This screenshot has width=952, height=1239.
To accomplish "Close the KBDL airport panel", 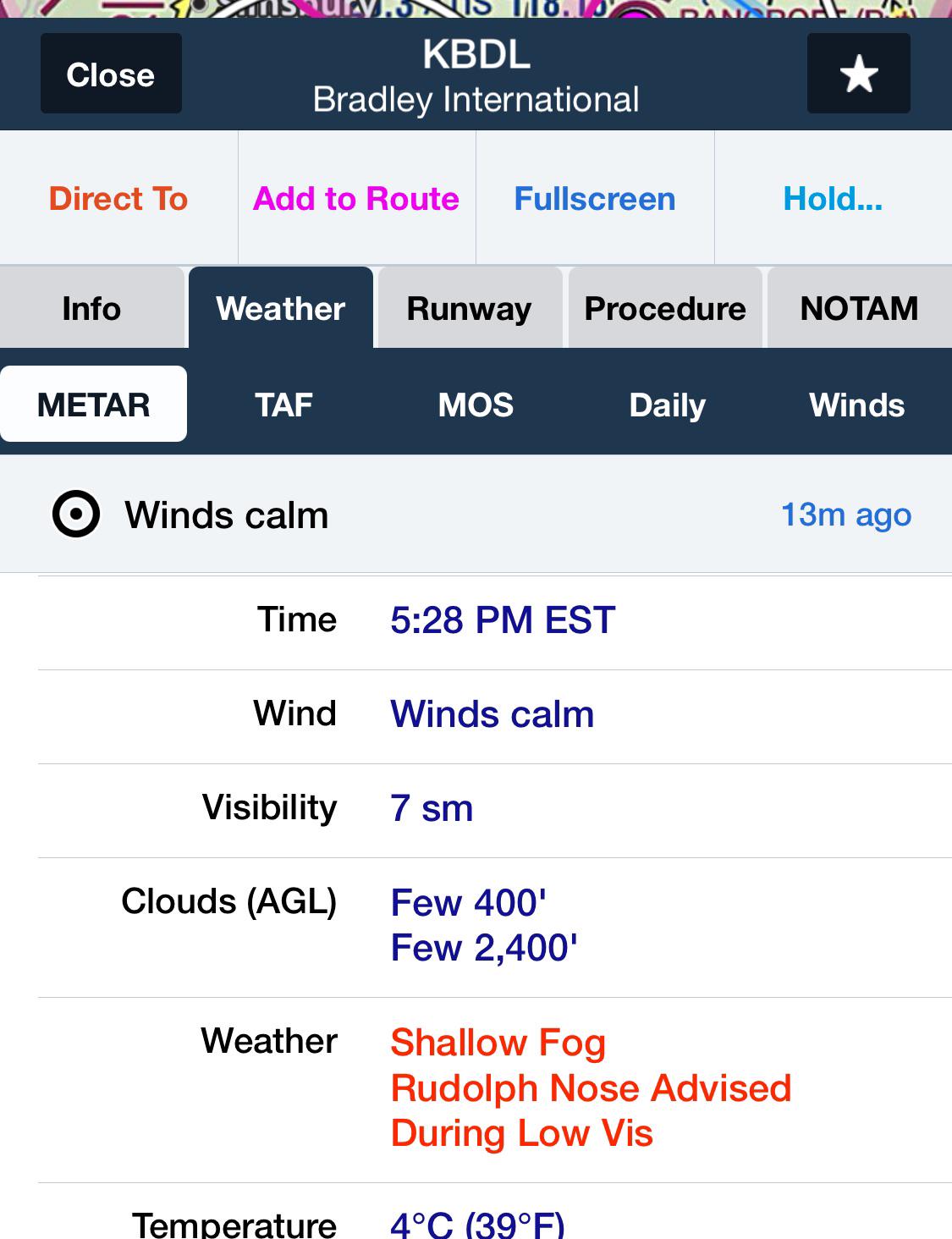I will 111,74.
